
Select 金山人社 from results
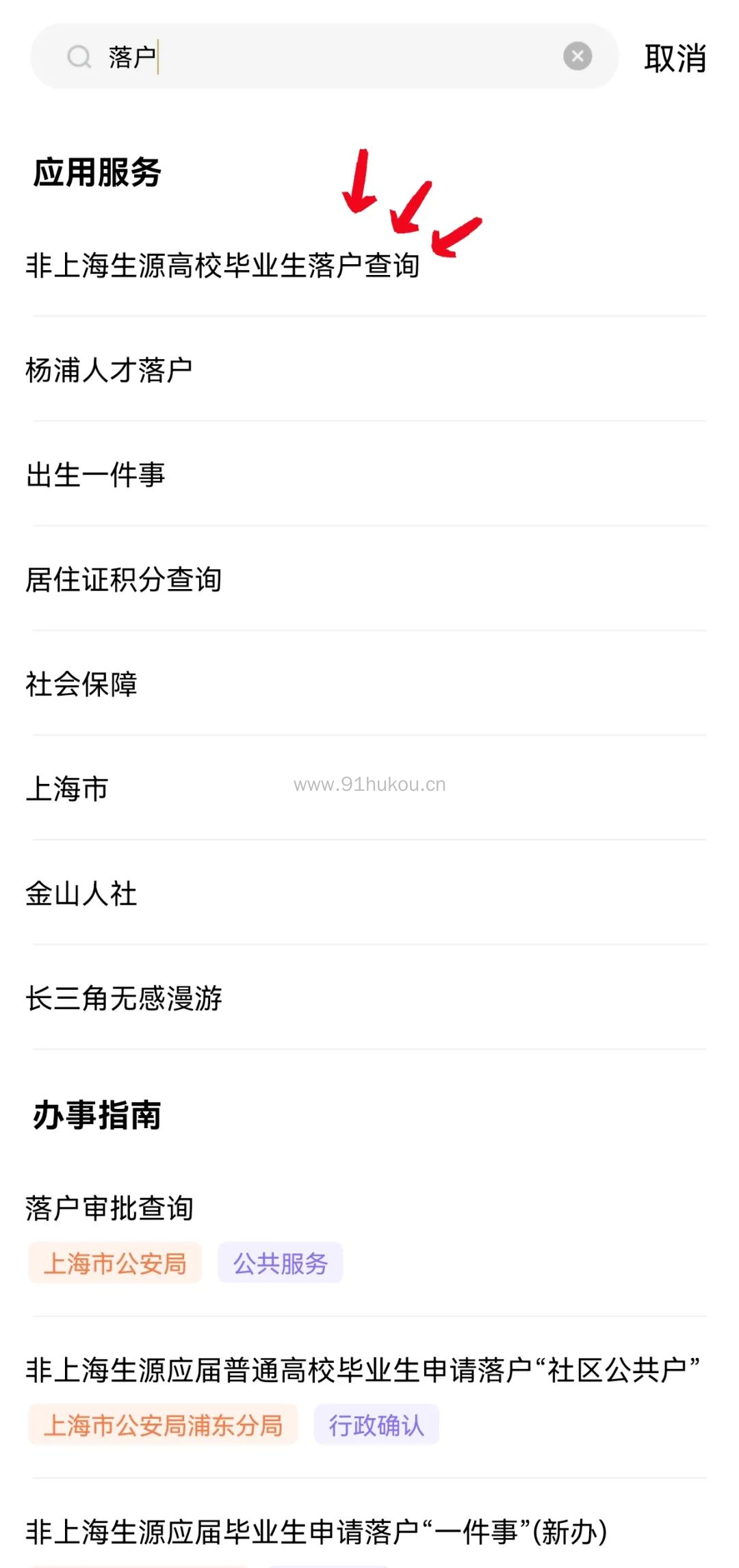[x=82, y=893]
